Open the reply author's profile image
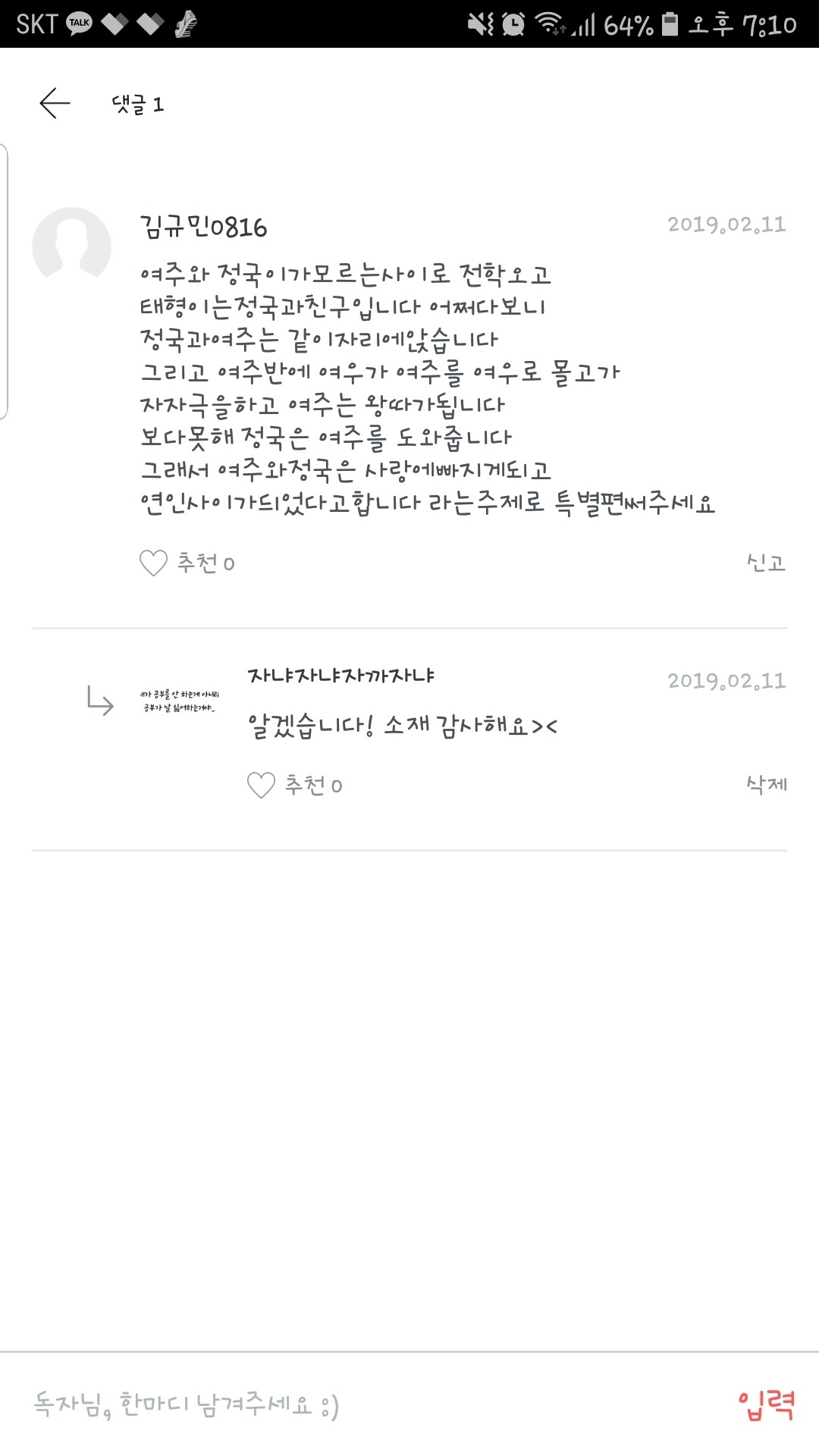 (x=180, y=701)
